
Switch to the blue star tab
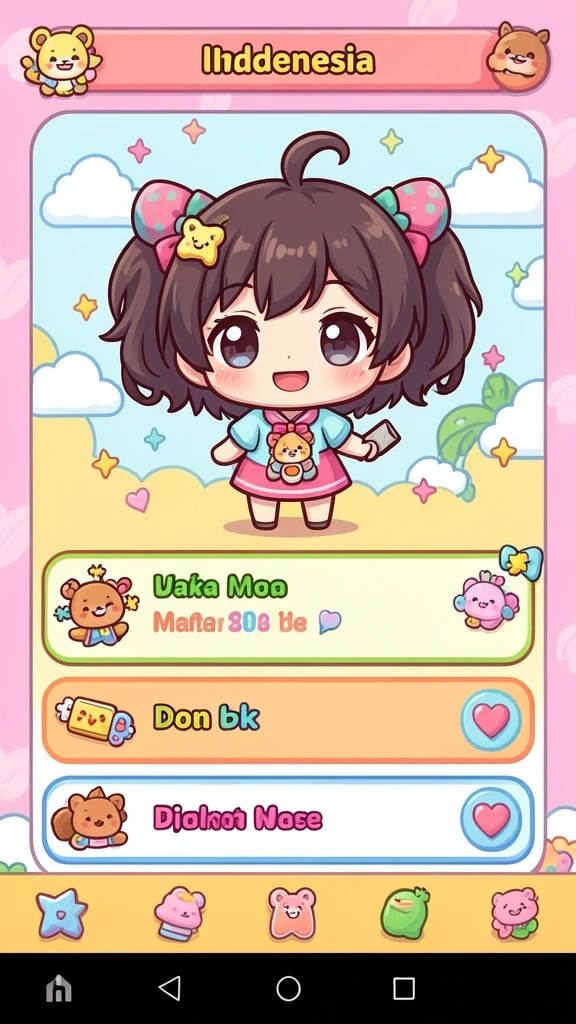point(61,913)
